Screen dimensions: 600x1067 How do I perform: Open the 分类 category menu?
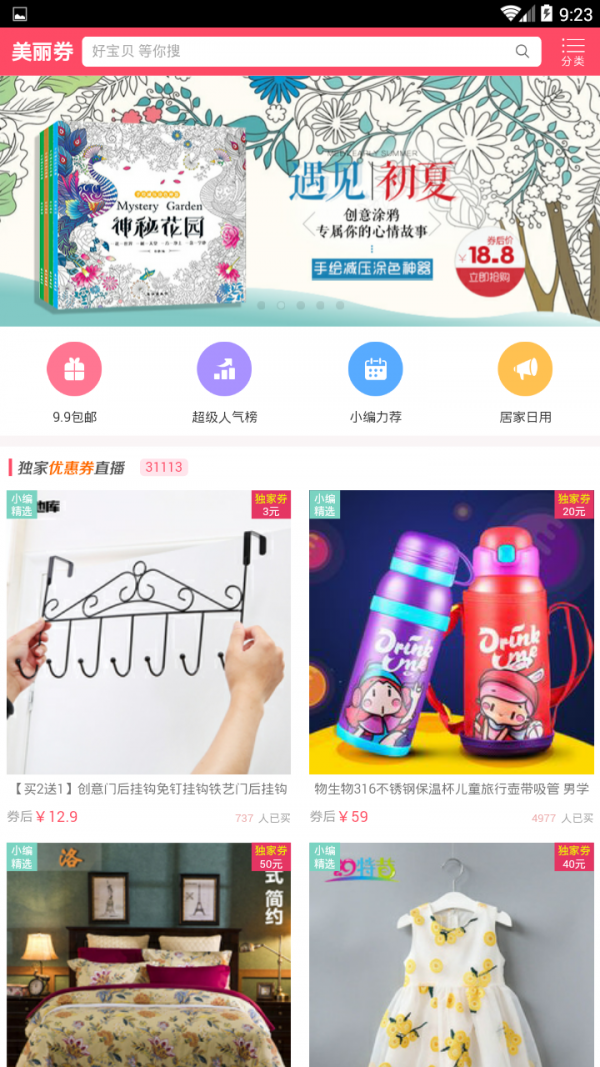click(x=572, y=51)
